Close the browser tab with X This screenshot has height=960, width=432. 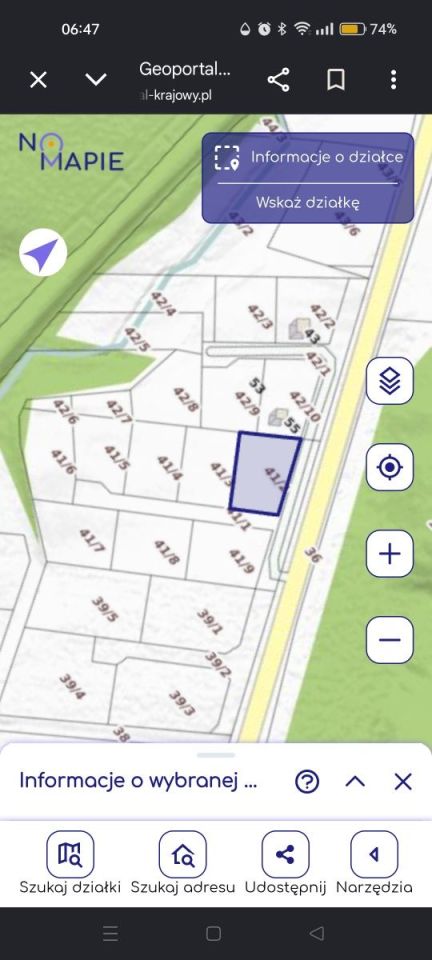39,80
